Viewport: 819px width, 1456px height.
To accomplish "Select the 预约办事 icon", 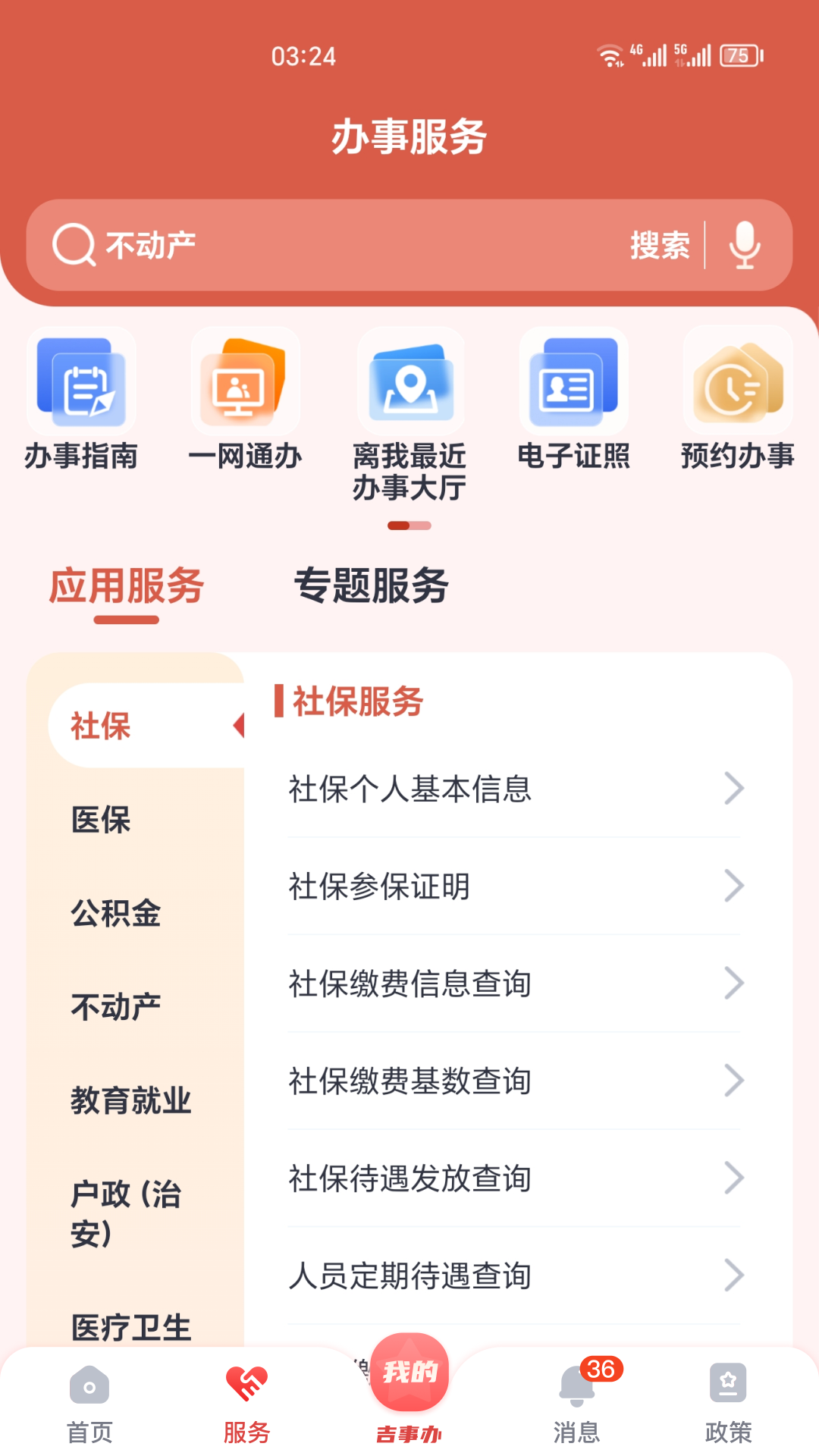I will (x=738, y=383).
